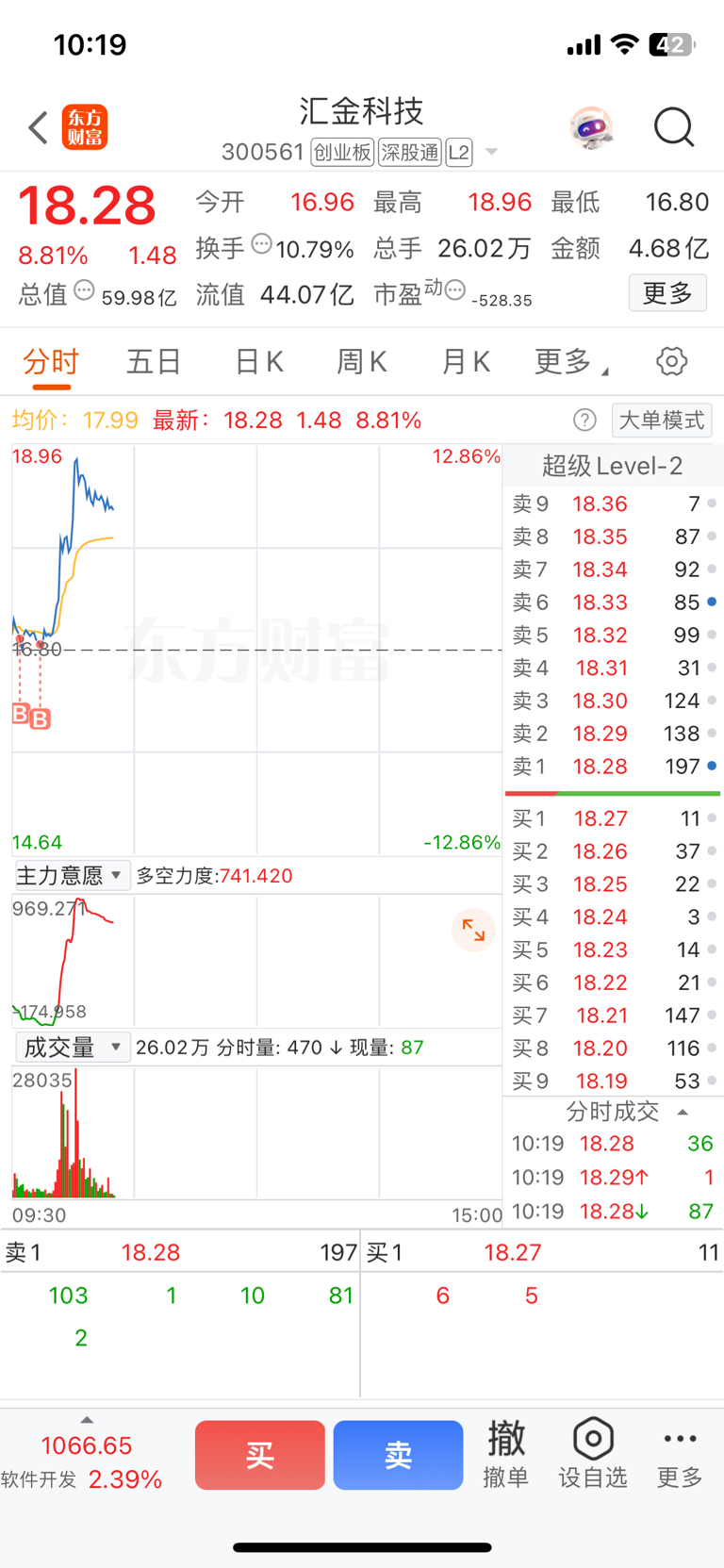Open the search magnifier icon
The height and width of the screenshot is (1568, 724).
tap(674, 127)
